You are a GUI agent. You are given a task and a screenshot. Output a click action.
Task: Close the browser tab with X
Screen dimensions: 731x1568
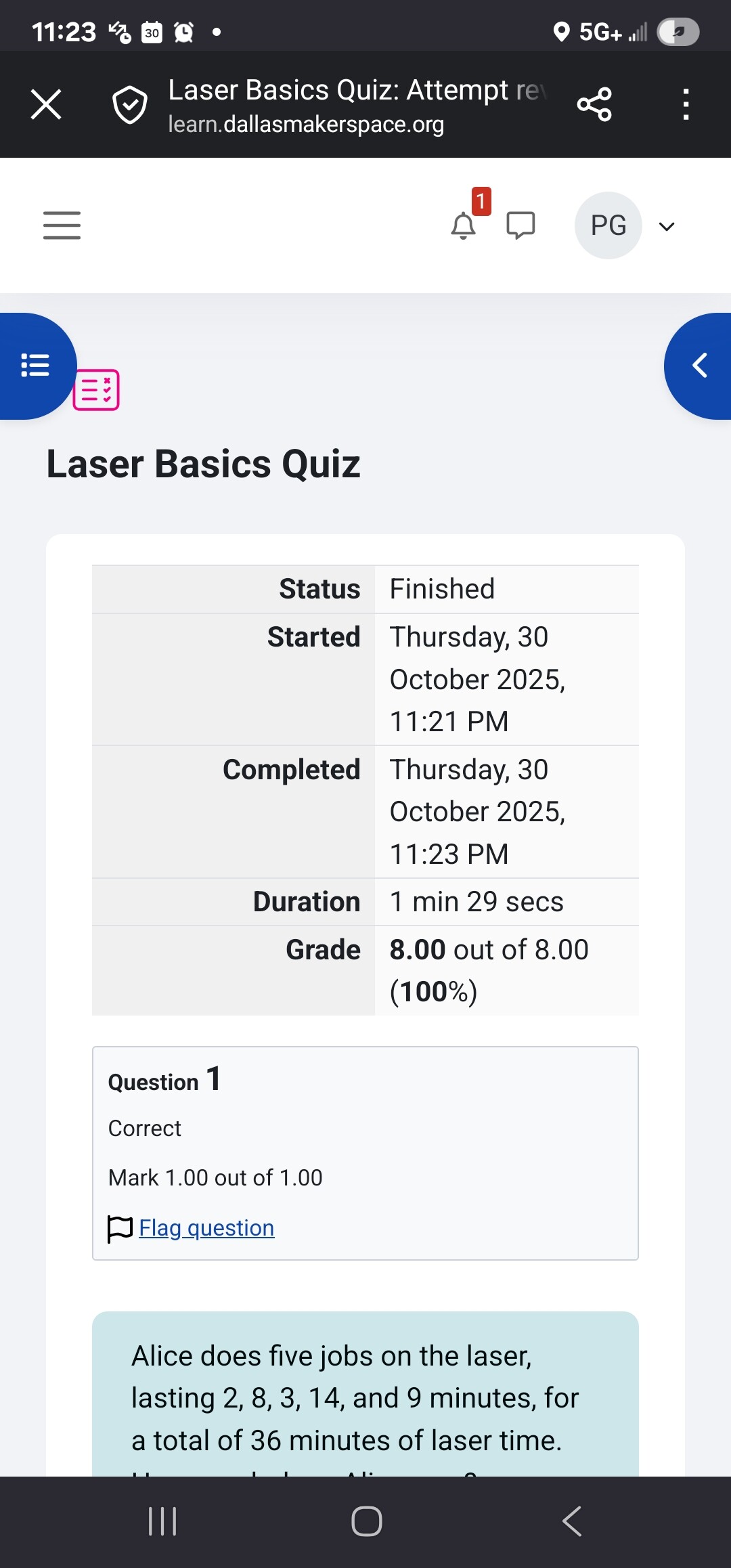click(46, 104)
